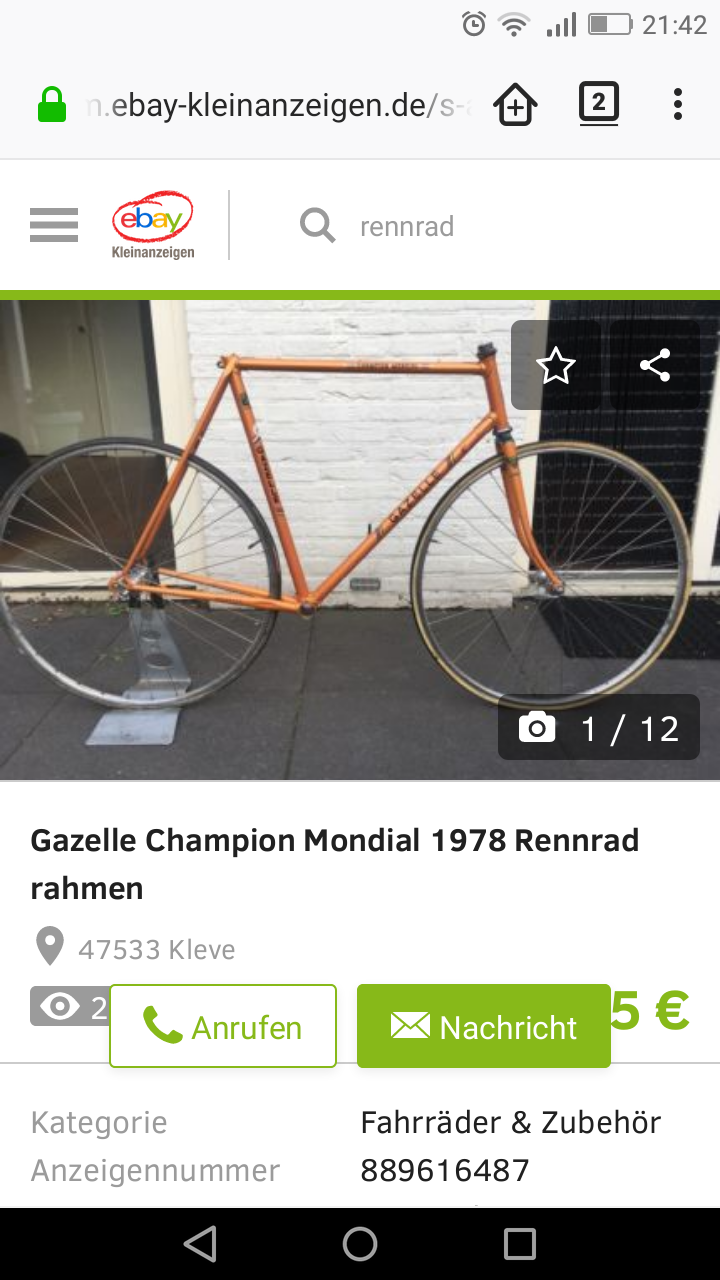The width and height of the screenshot is (720, 1280).
Task: Open the browser tab switcher
Action: point(598,104)
